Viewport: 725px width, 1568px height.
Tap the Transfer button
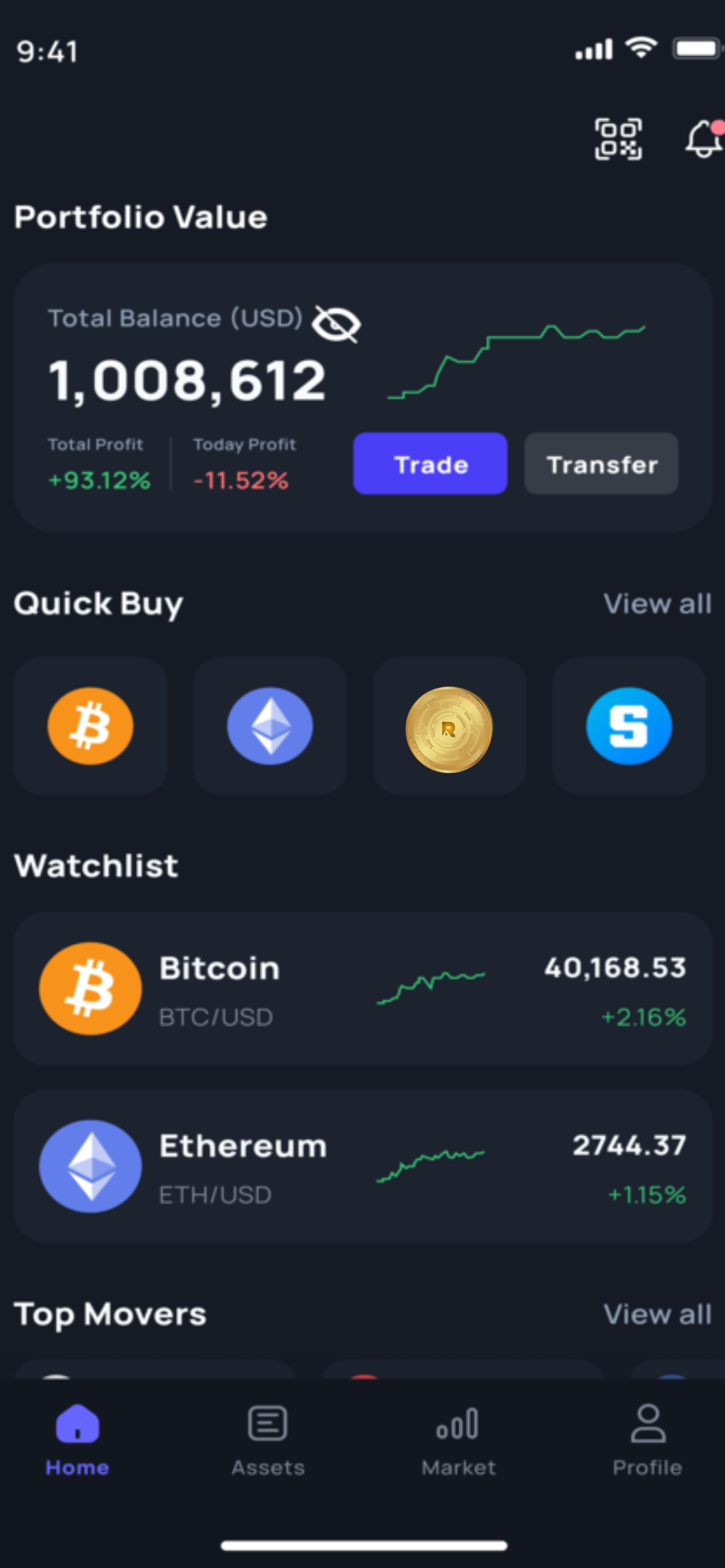click(601, 464)
